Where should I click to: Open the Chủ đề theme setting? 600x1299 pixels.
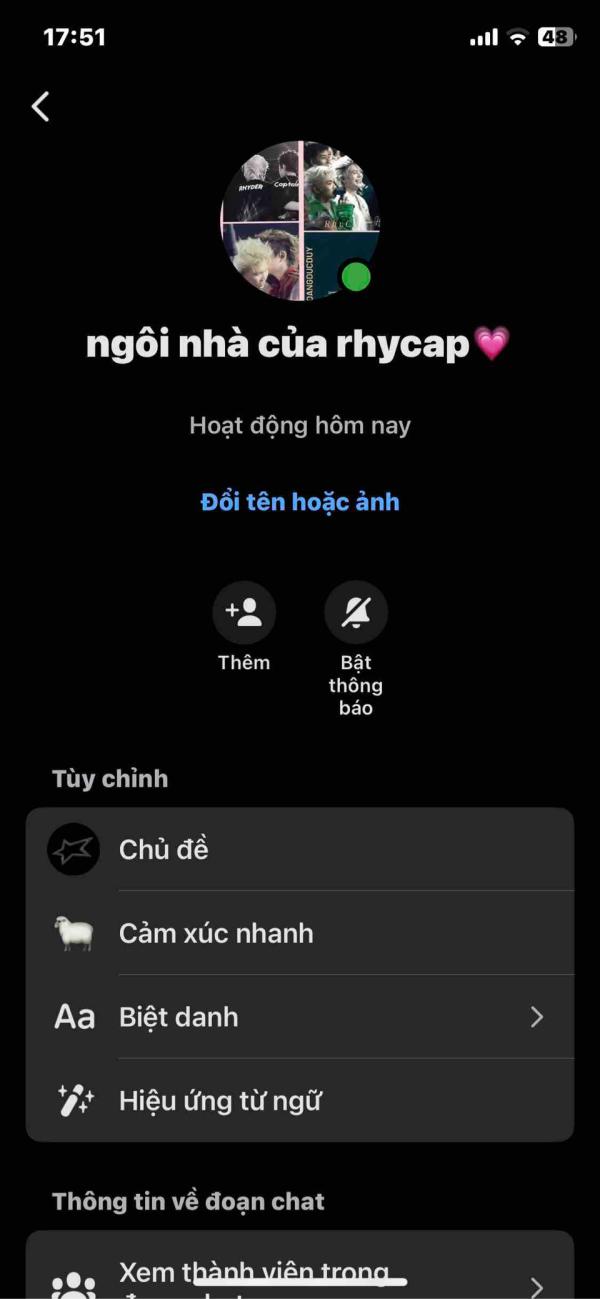click(x=300, y=849)
